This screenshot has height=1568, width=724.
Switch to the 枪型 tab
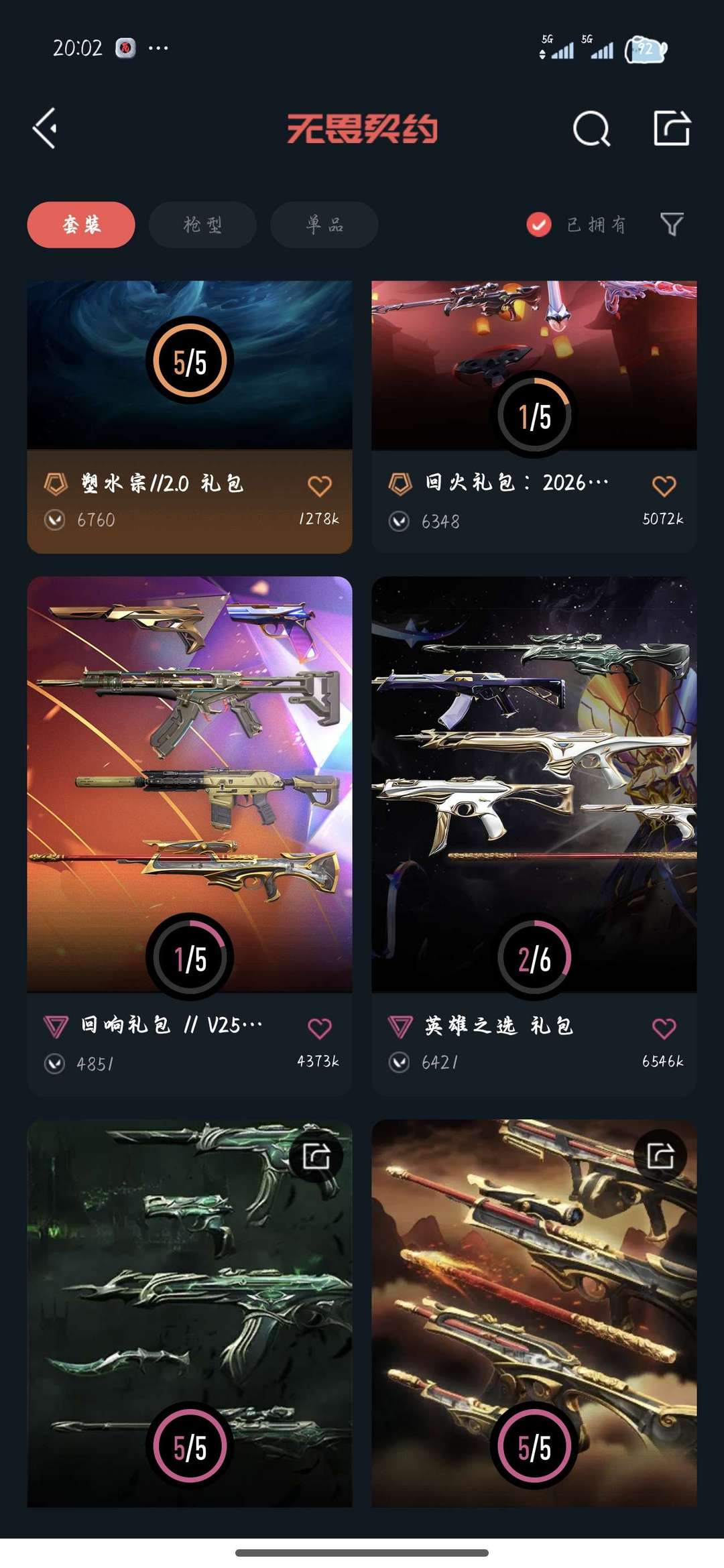click(202, 225)
